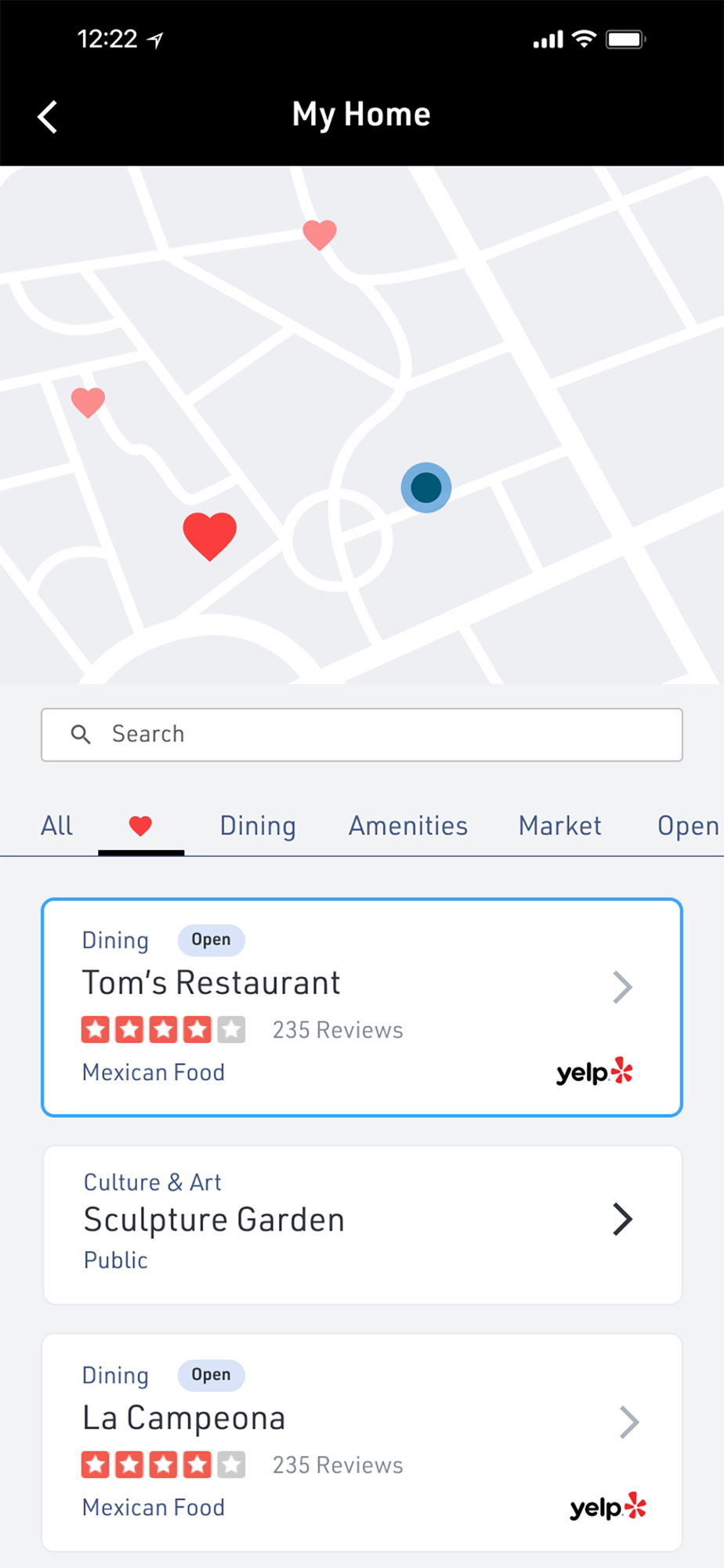Go back from My Home
This screenshot has width=724, height=1568.
(48, 118)
